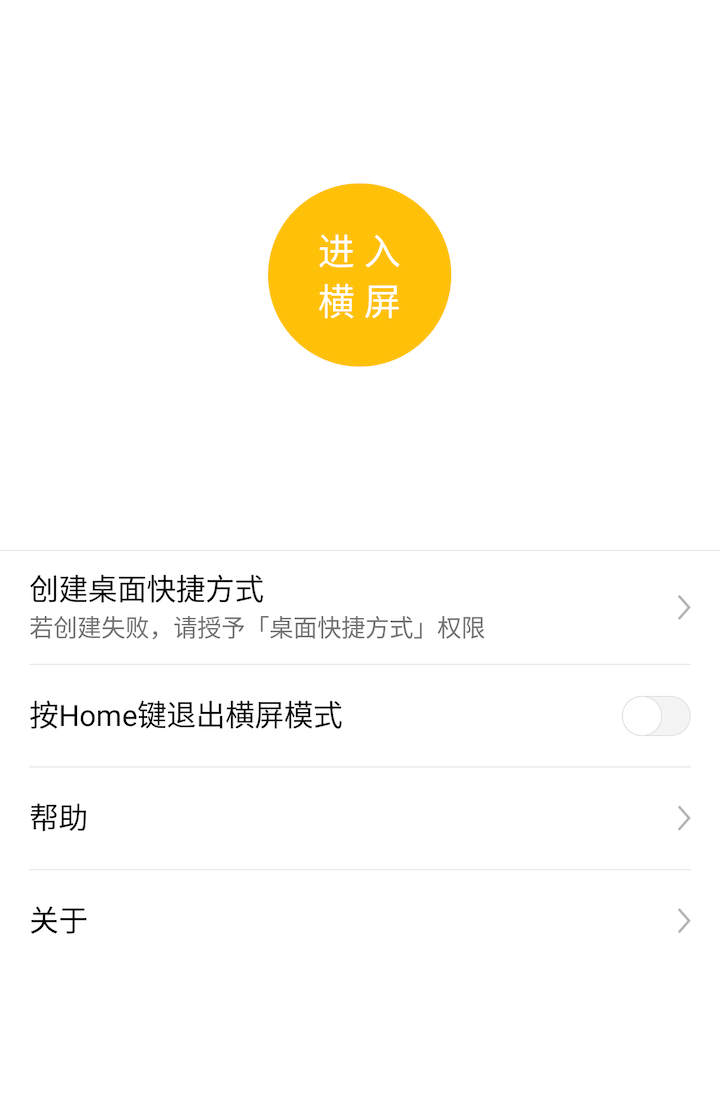Viewport: 720px width, 1111px height.
Task: Enable 按Home键退出横屏模式 switch
Action: [655, 716]
